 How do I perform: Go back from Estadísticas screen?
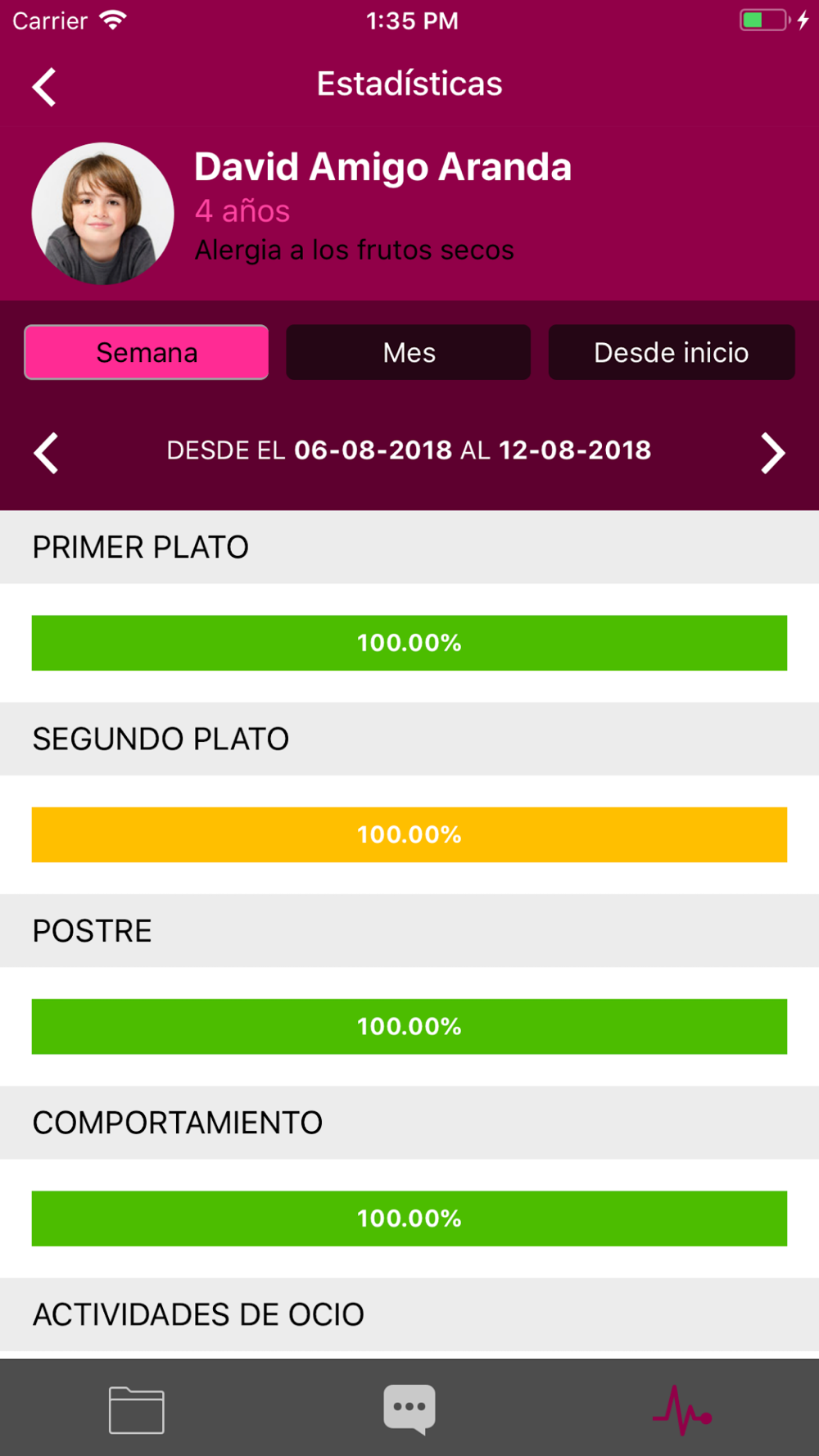(x=44, y=87)
